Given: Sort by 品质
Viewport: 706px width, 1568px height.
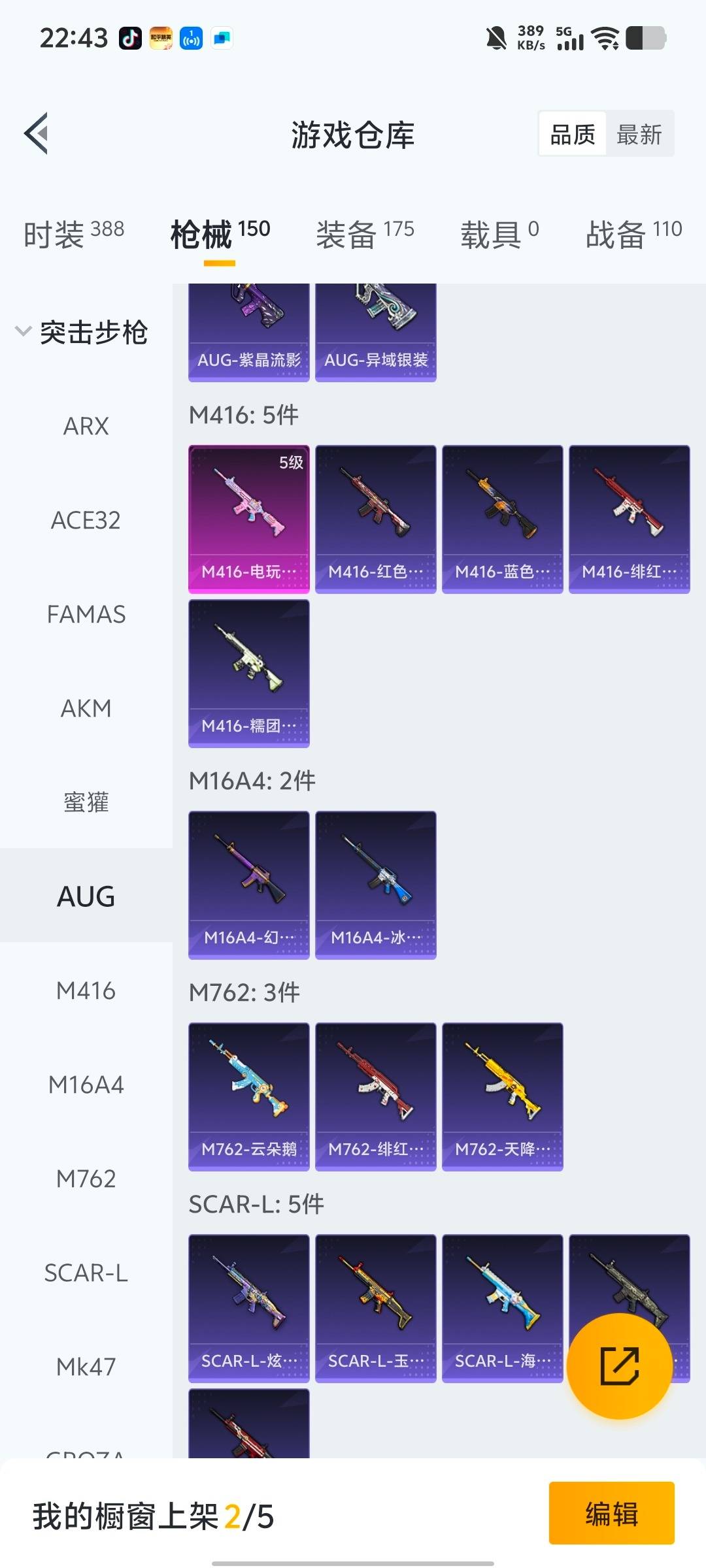Looking at the screenshot, I should (x=573, y=135).
